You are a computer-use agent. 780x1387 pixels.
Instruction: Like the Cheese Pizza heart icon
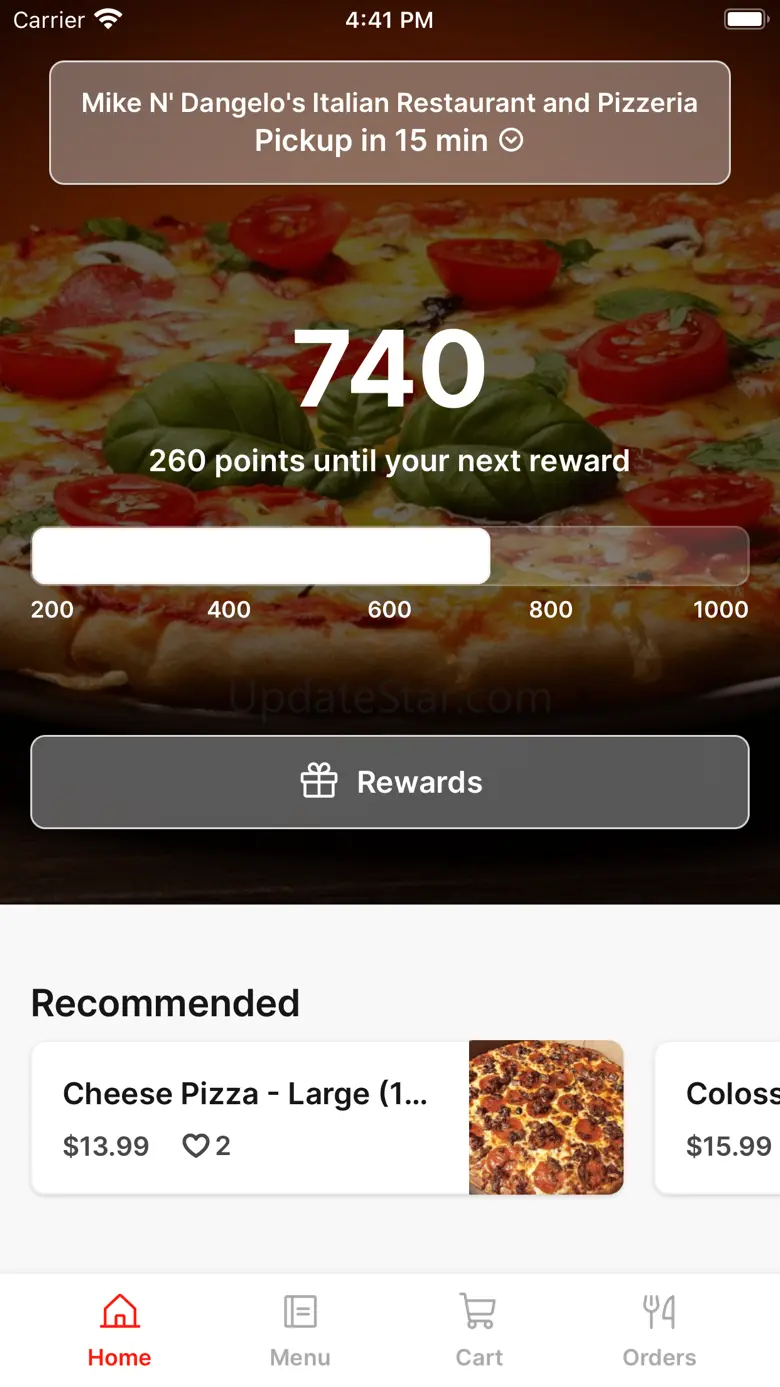click(195, 1146)
